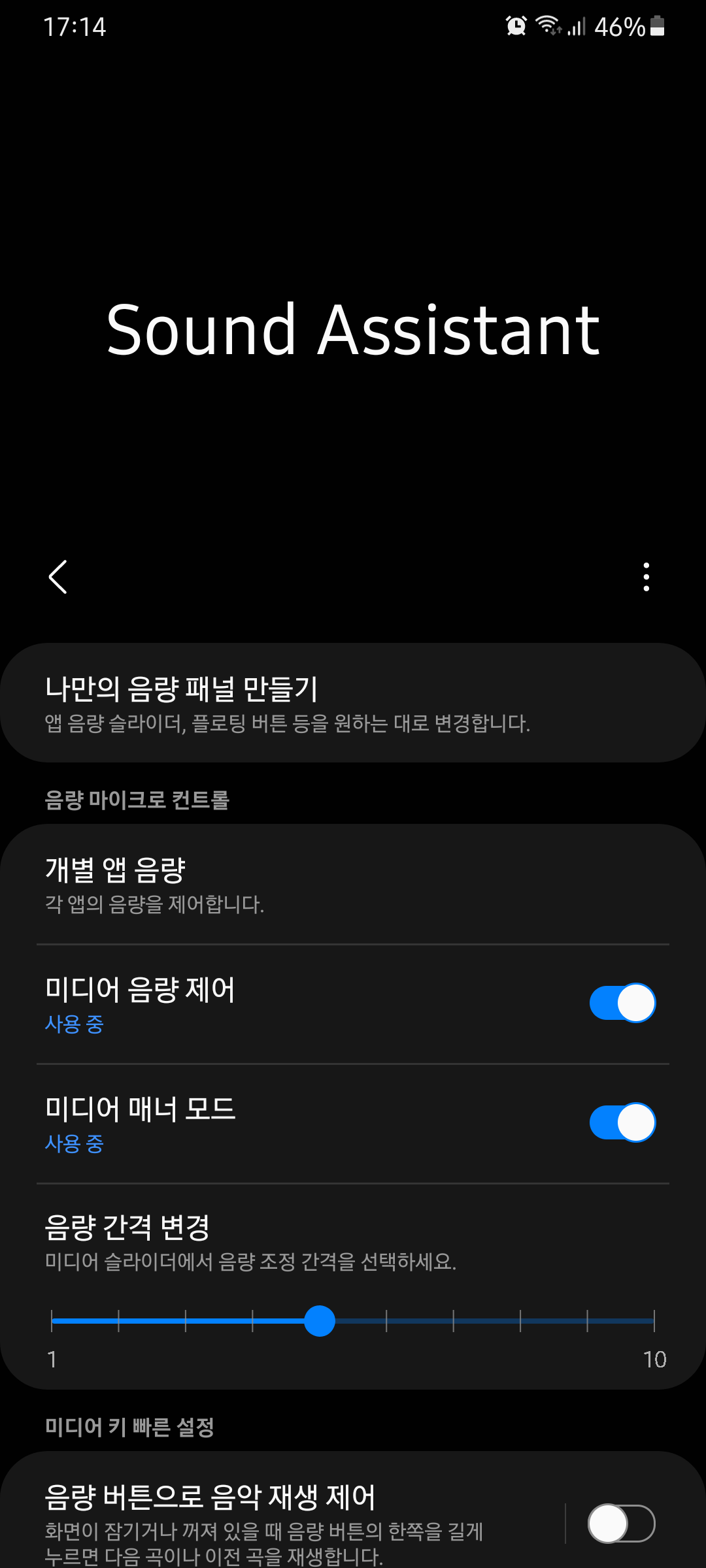
Task: Turn off the 미디어 음량 제어 switch
Action: (x=622, y=1003)
